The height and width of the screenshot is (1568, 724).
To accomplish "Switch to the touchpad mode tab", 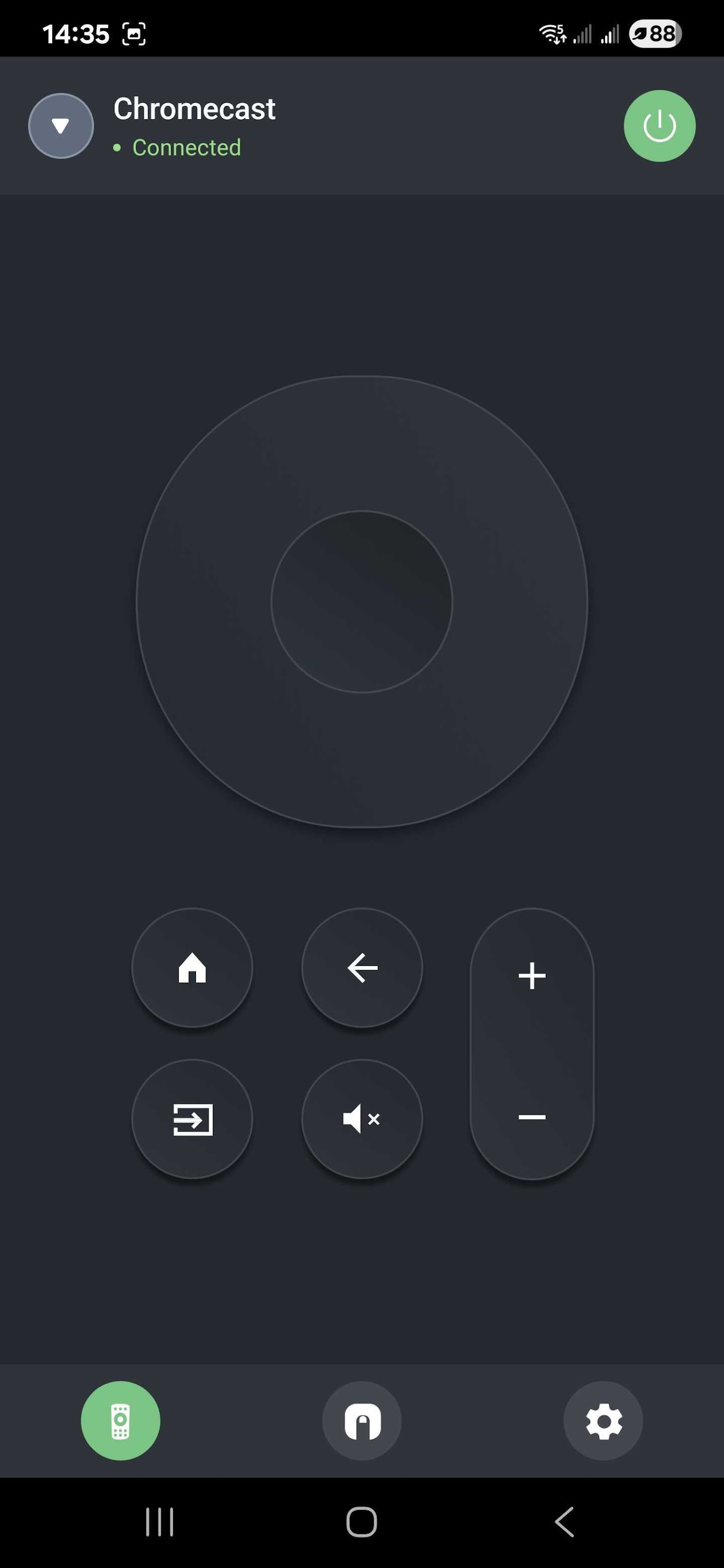I will (362, 1421).
